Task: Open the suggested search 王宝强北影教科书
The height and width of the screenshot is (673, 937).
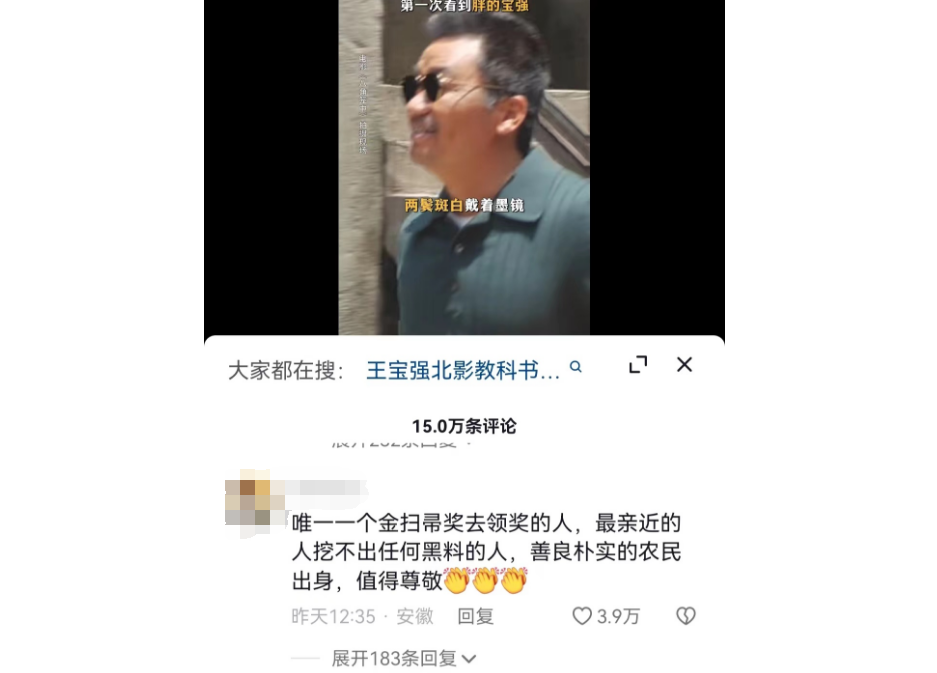Action: (463, 371)
